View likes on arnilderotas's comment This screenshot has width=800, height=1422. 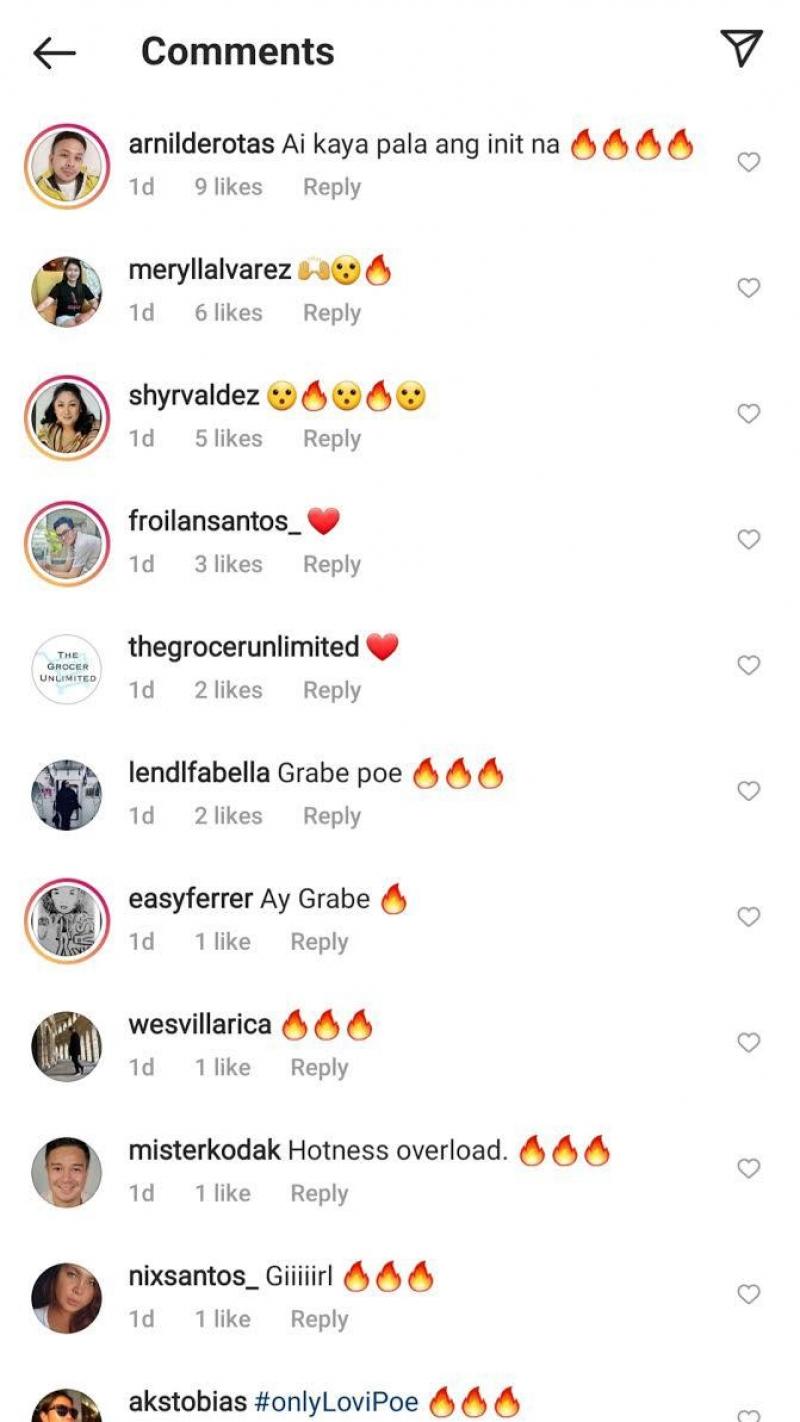pyautogui.click(x=228, y=187)
